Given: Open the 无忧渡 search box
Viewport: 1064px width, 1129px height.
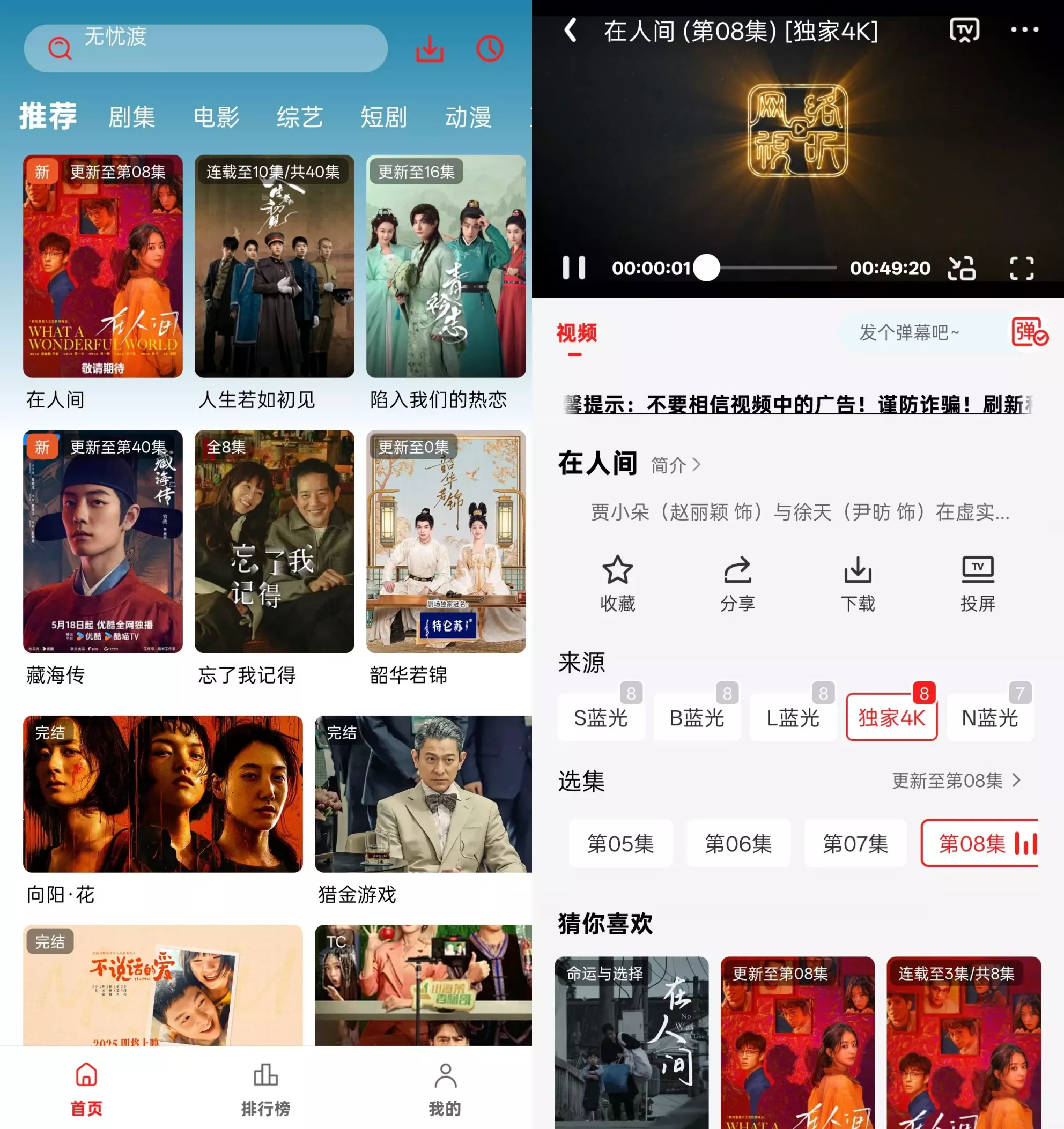Looking at the screenshot, I should click(x=205, y=48).
